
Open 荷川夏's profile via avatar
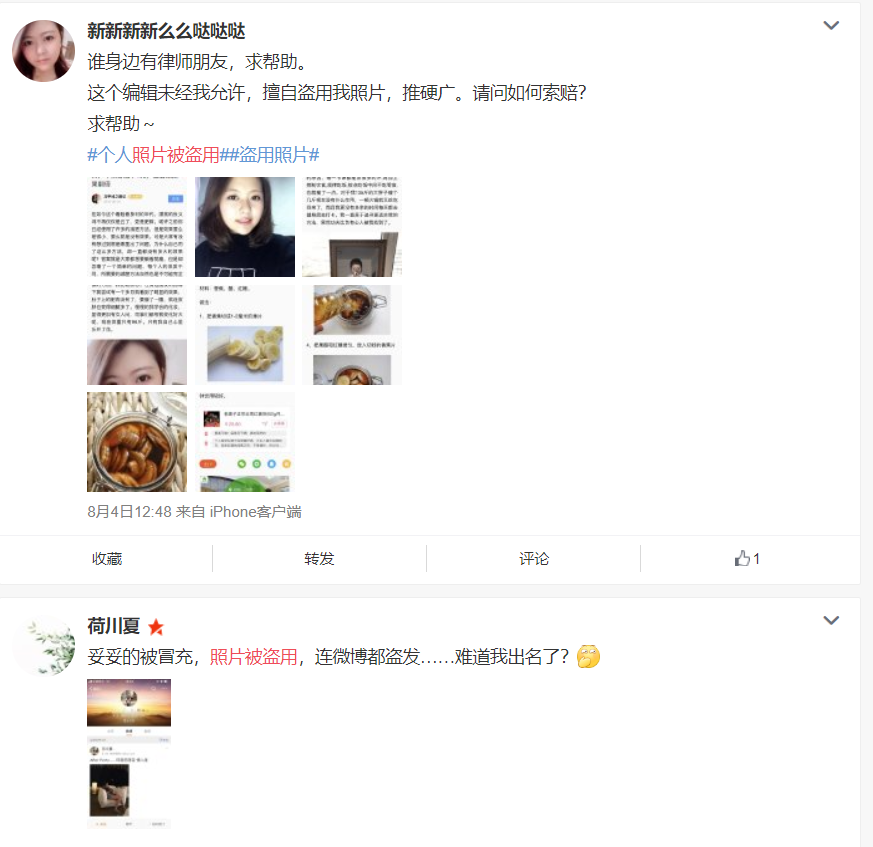tap(43, 646)
